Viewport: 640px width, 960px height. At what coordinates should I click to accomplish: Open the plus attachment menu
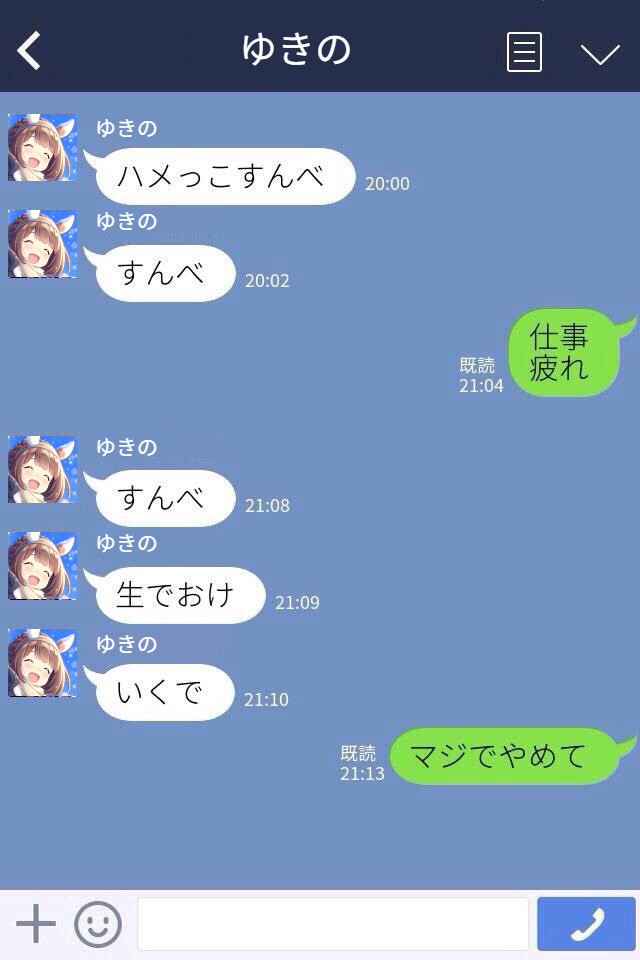point(36,924)
